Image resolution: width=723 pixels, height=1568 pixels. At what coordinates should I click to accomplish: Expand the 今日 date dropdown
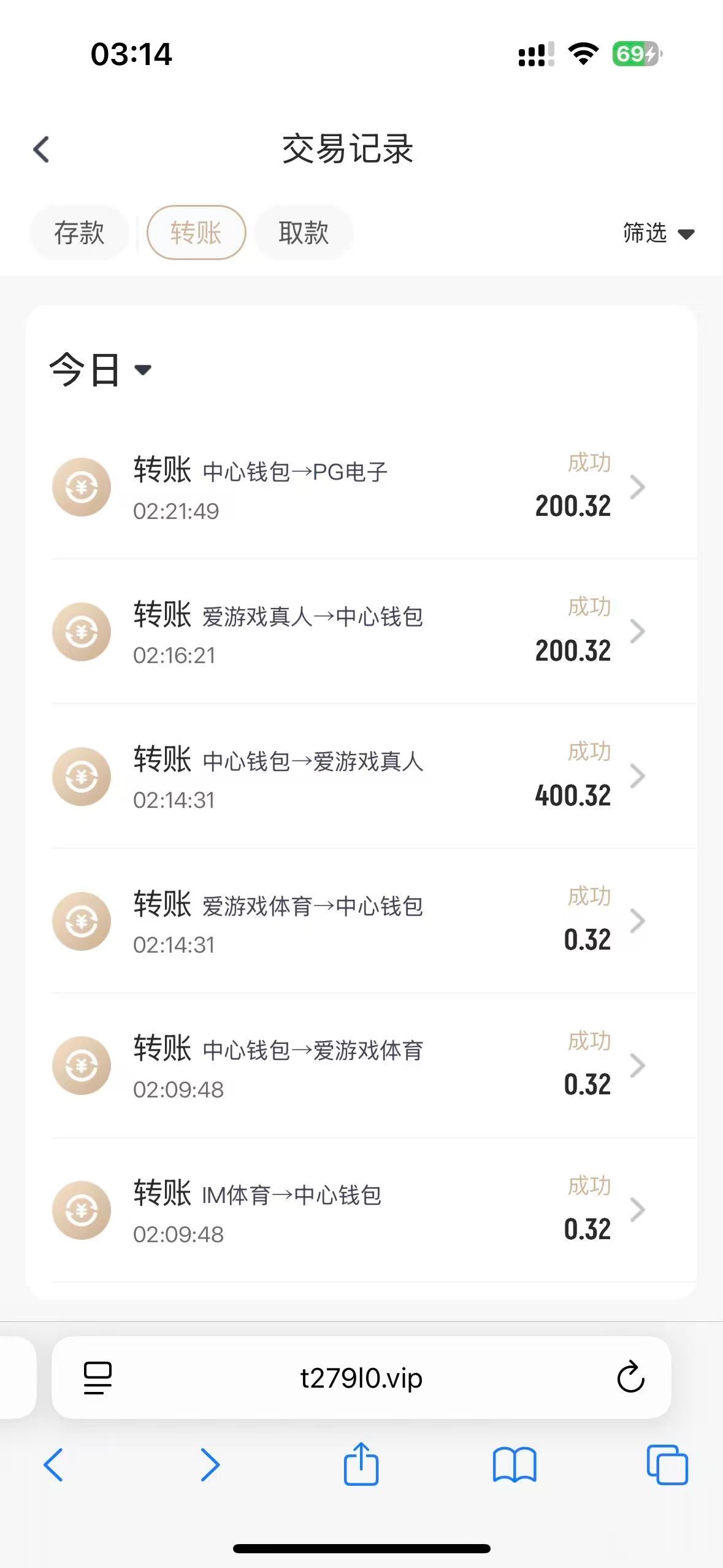click(100, 369)
